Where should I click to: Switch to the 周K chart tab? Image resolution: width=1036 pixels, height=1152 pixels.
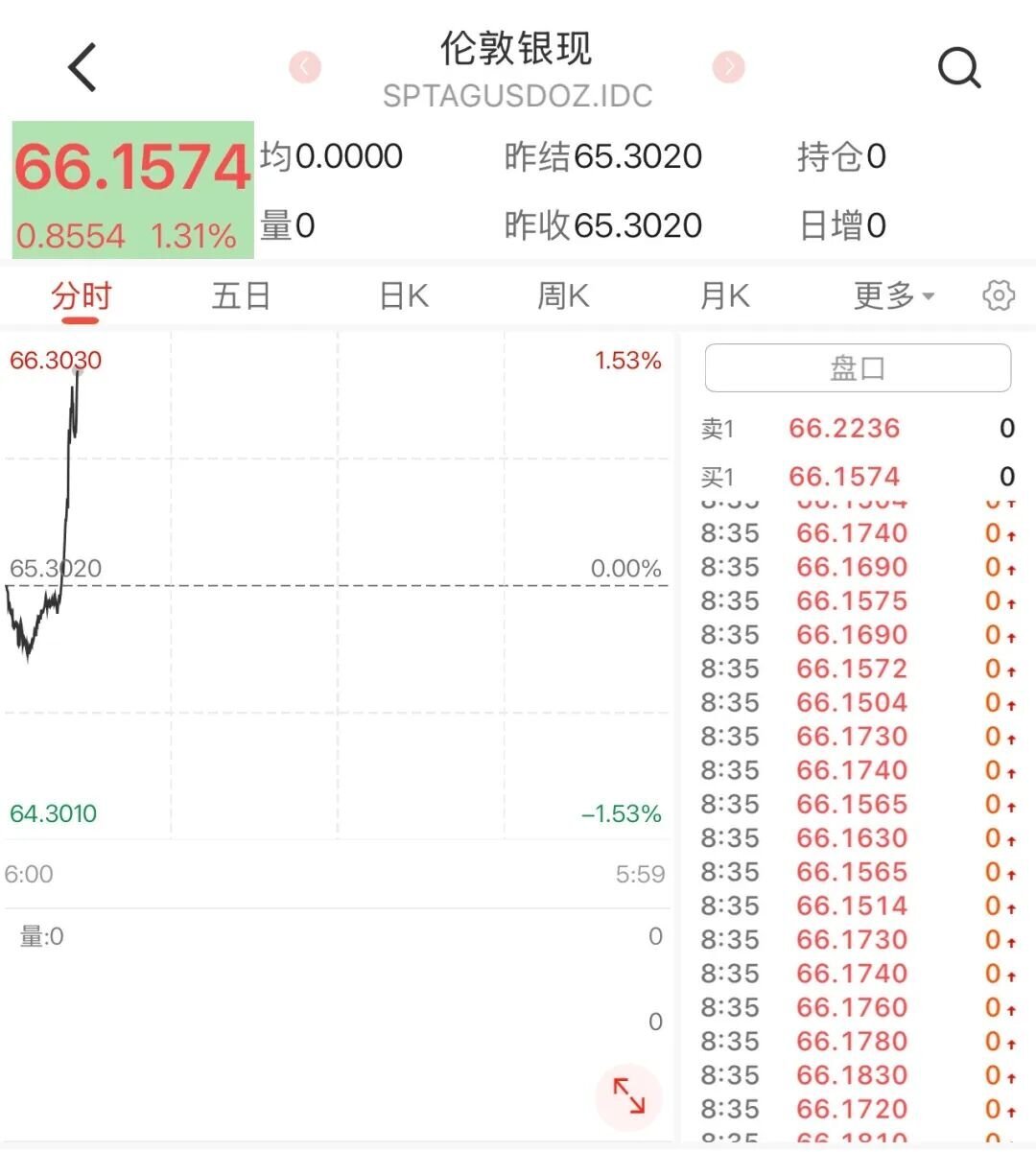tap(563, 295)
